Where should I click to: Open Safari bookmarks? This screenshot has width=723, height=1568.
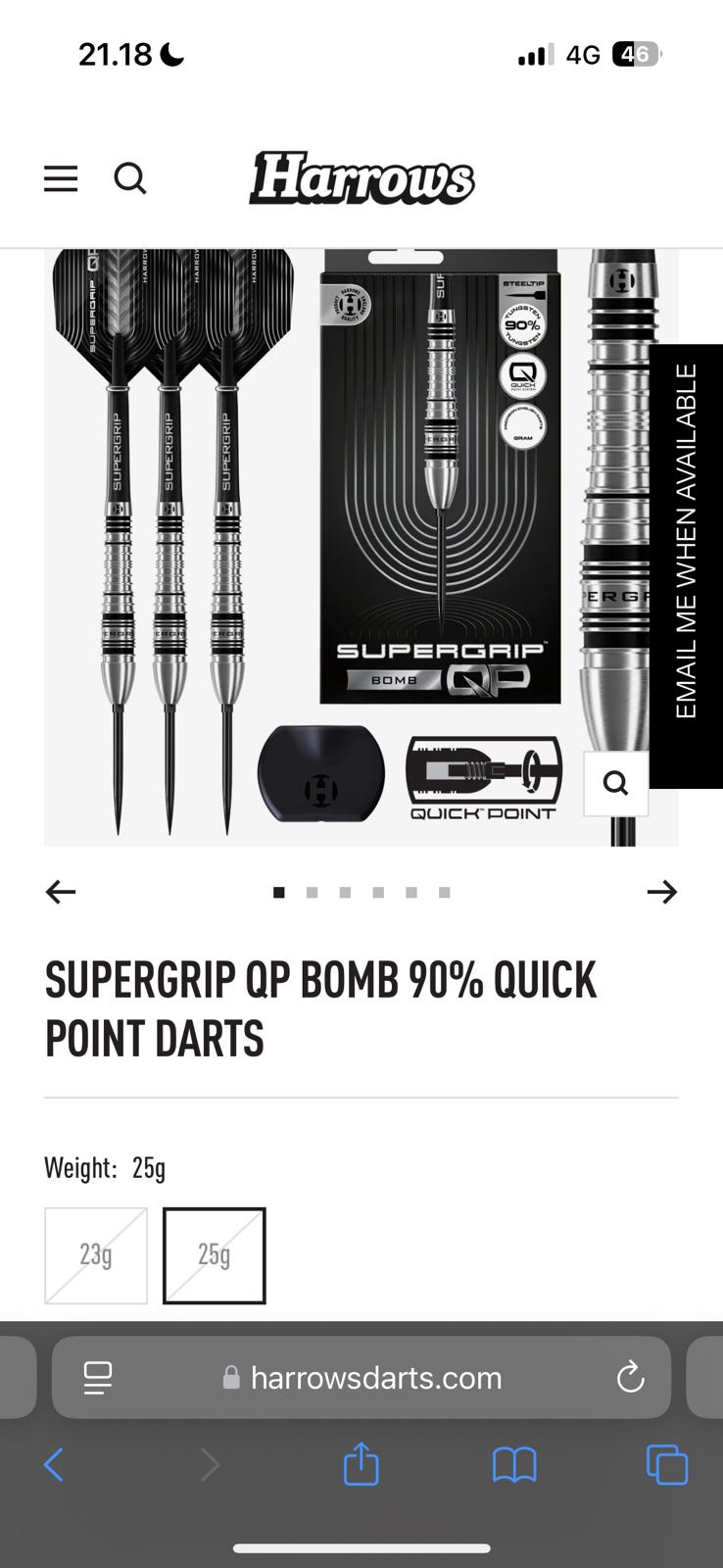pos(514,1465)
